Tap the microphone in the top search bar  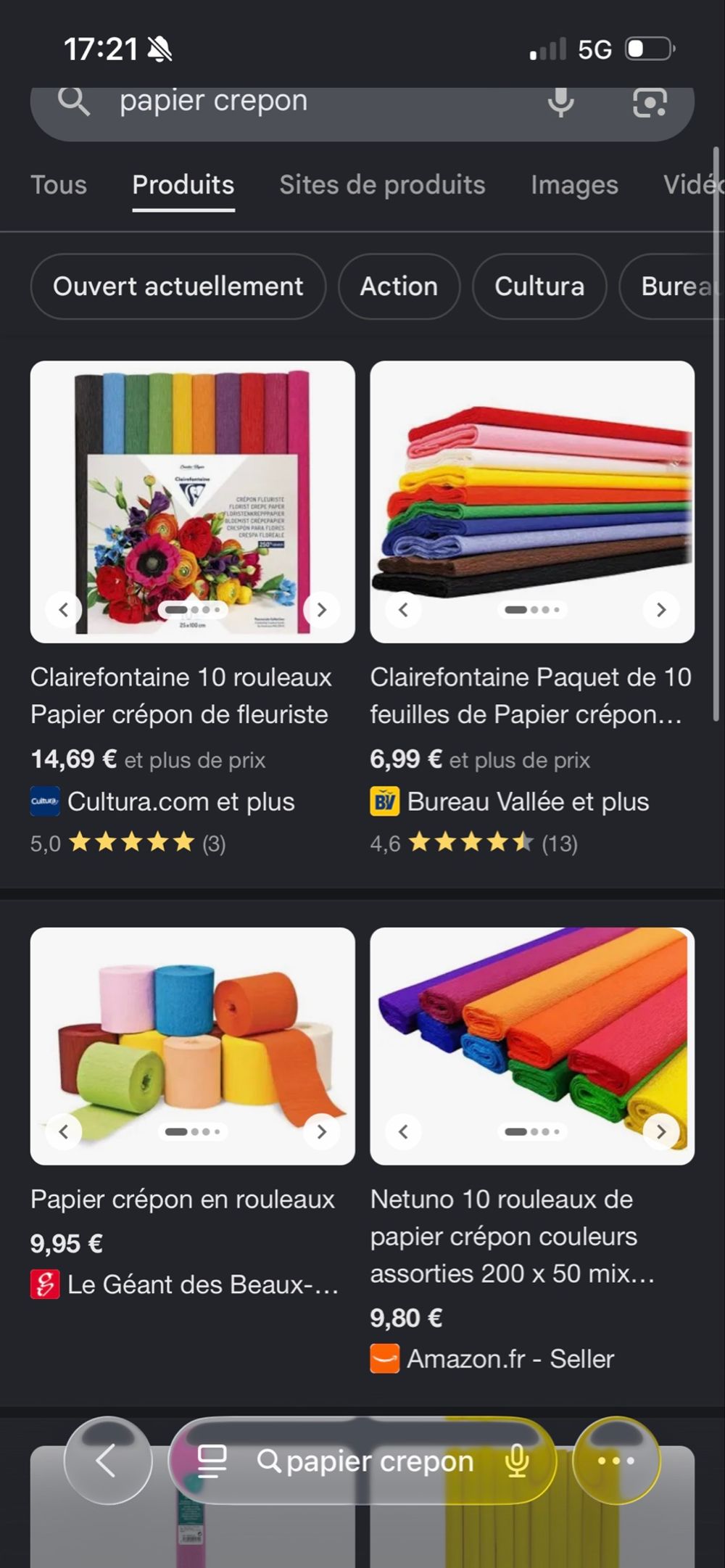click(x=560, y=102)
